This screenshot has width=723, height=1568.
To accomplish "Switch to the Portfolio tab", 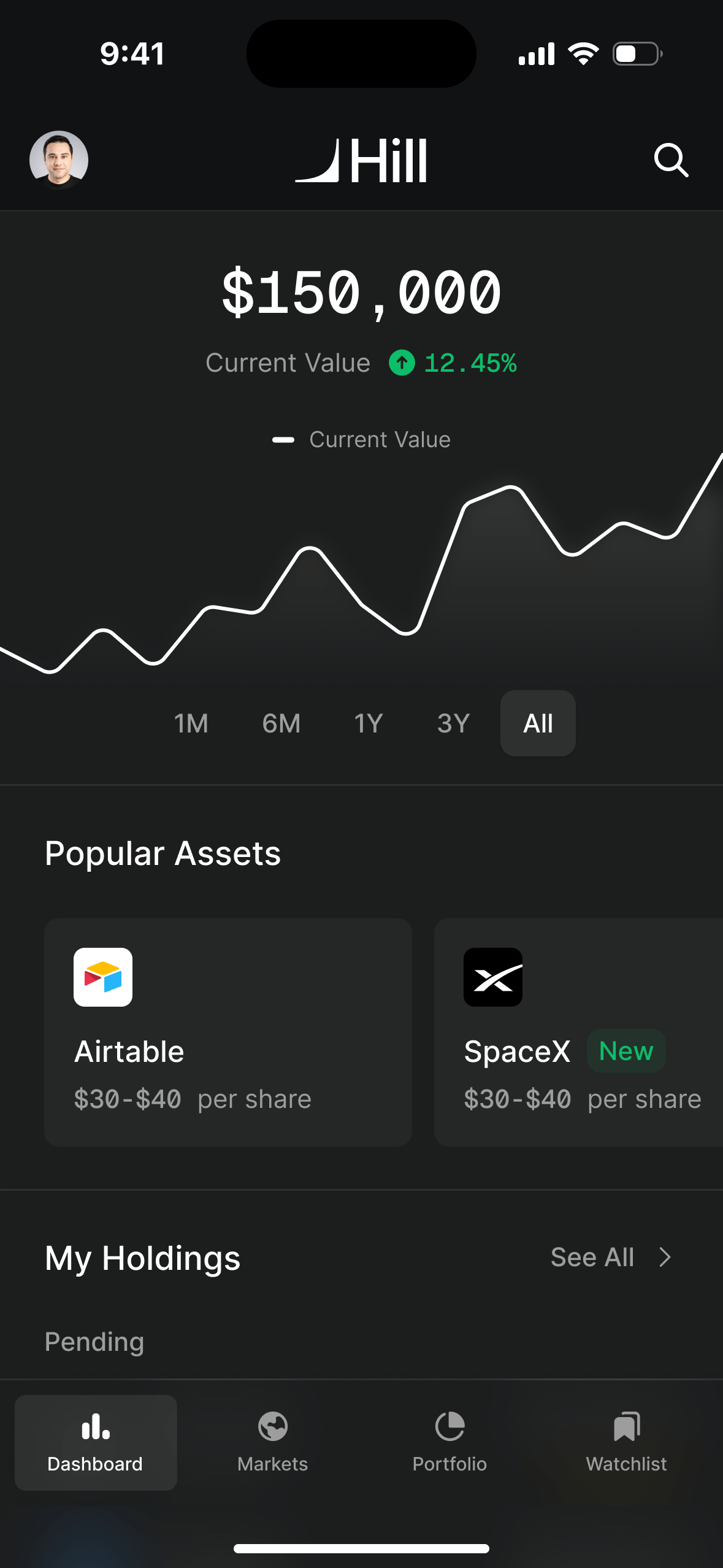I will pyautogui.click(x=449, y=1442).
